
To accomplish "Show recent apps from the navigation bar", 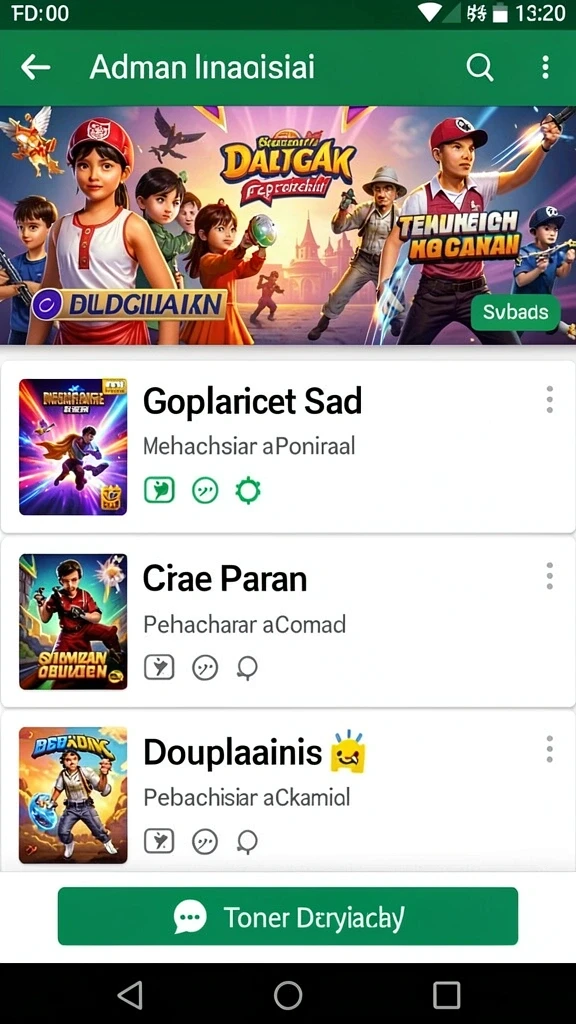I will coord(447,995).
